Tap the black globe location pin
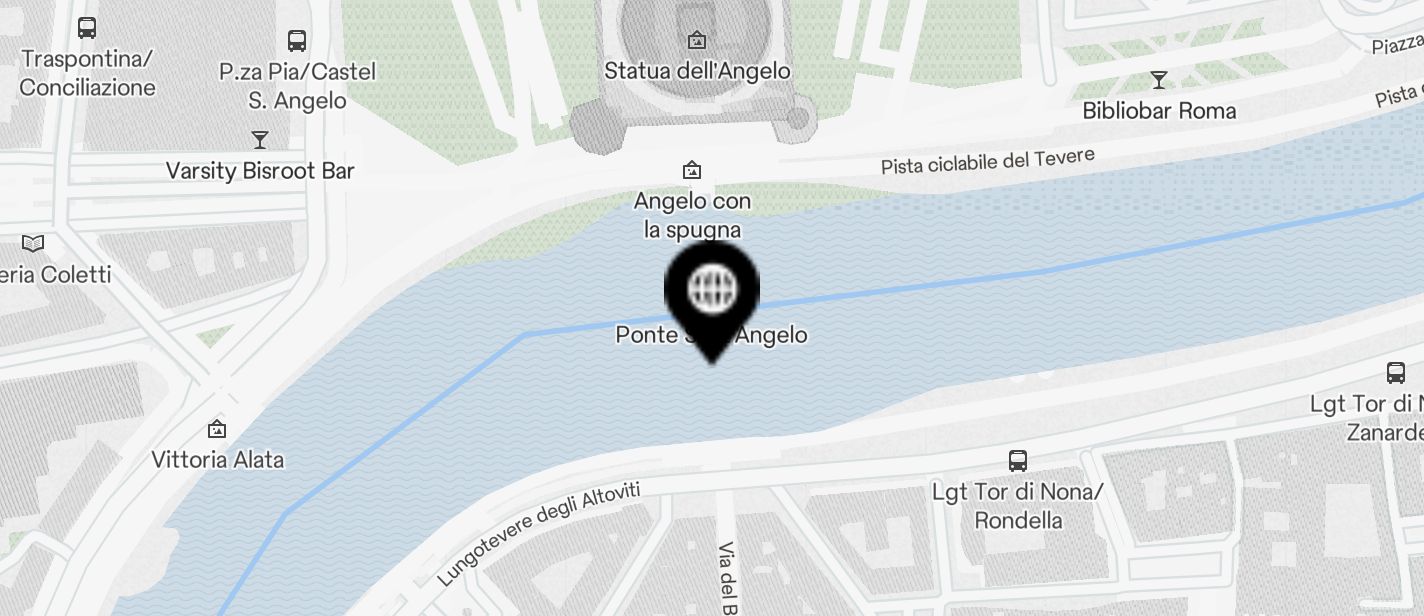This screenshot has width=1424, height=616. click(x=712, y=291)
